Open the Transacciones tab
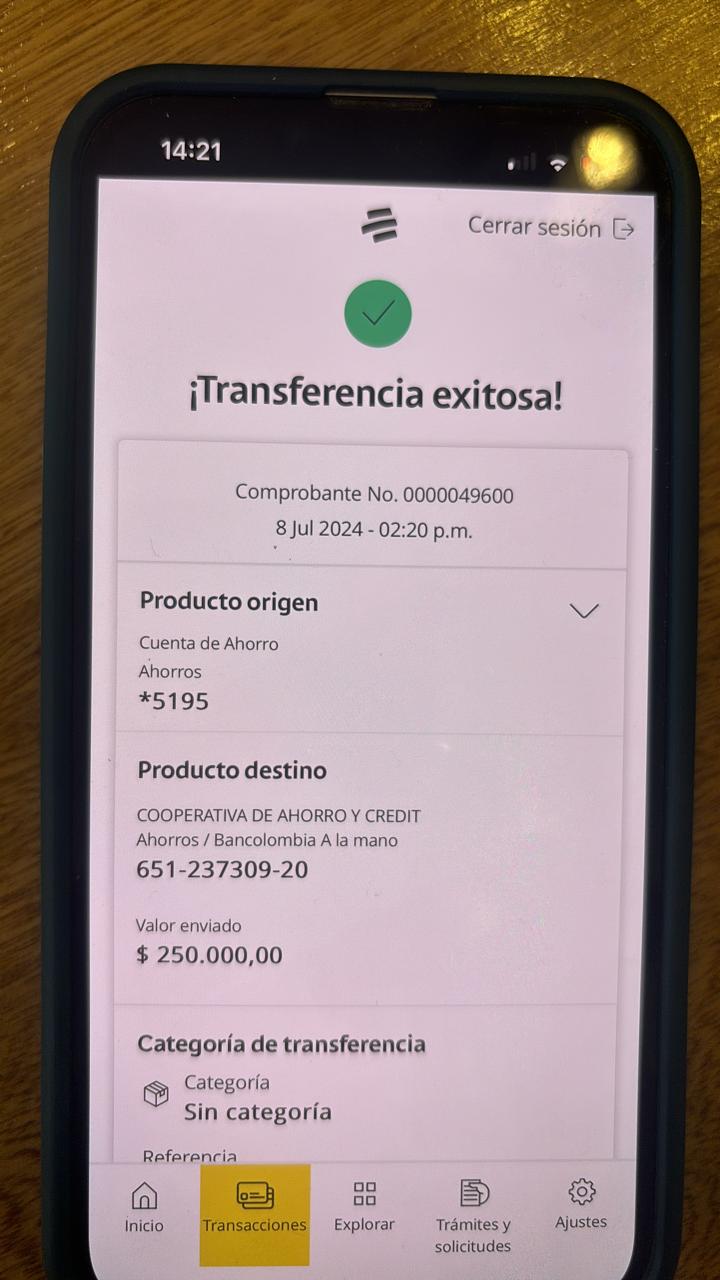 [255, 1207]
